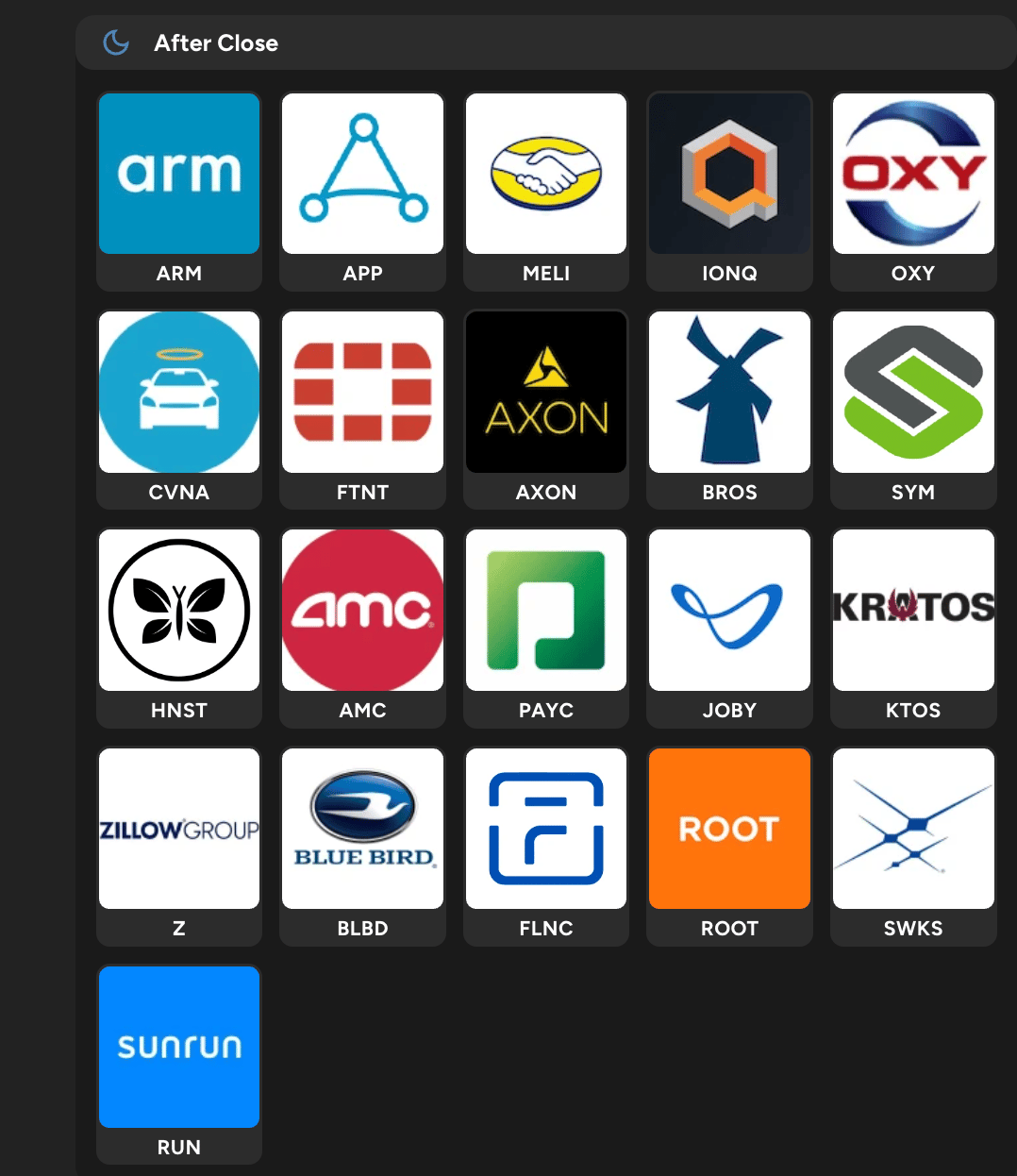1017x1176 pixels.
Task: Open the BROS ticker tile
Action: (x=729, y=393)
